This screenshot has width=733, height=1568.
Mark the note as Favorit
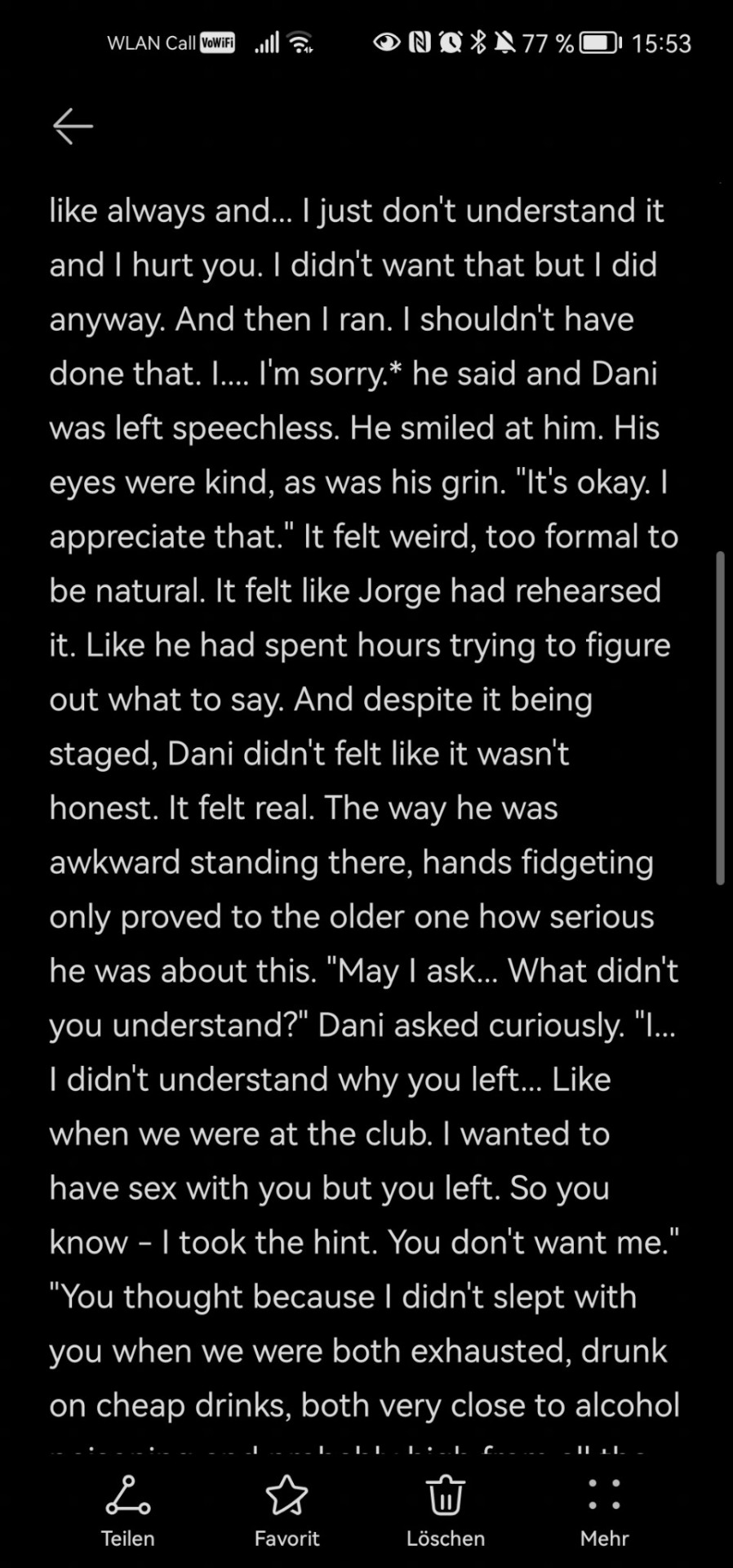click(x=287, y=1510)
